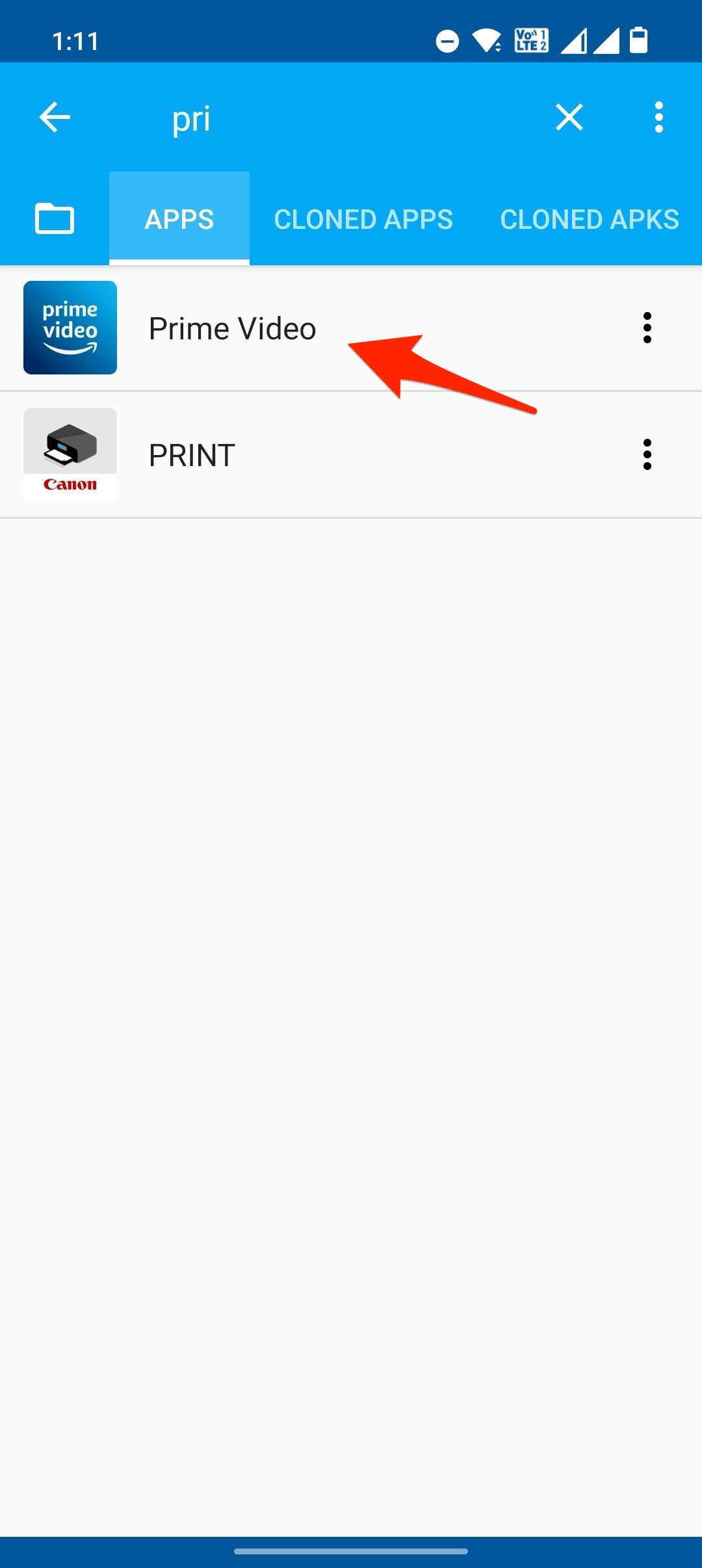Select the PRINT list entry
Viewport: 702px width, 1568px height.
click(191, 454)
